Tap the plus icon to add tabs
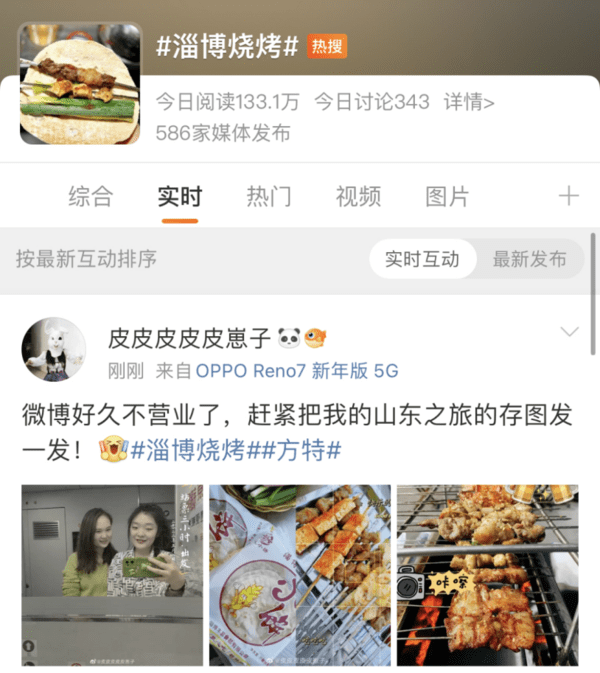600x673 pixels. (x=568, y=196)
